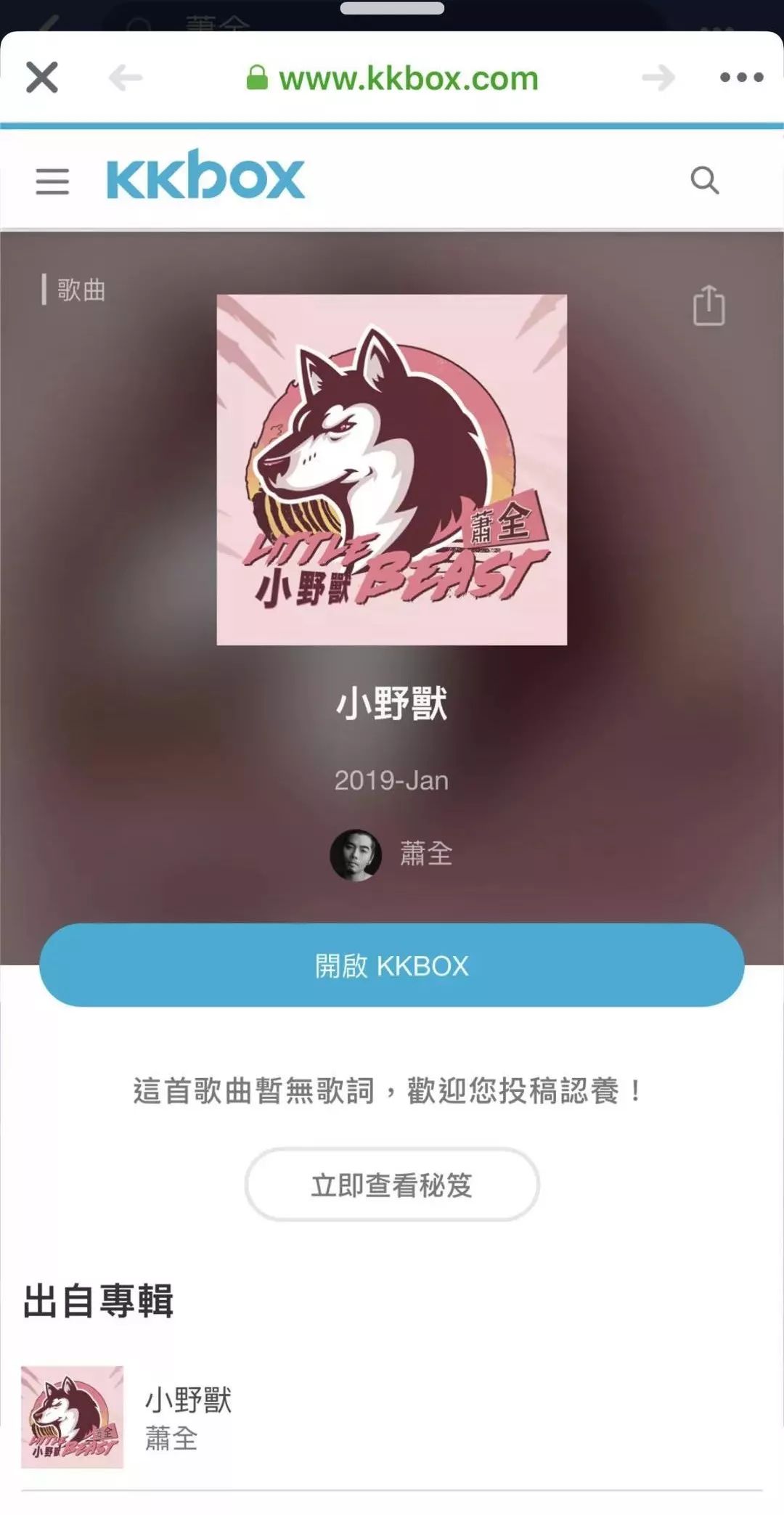Open the album 小野獸 under 出自專輯
Viewport: 784px width, 1515px height.
[x=189, y=1418]
